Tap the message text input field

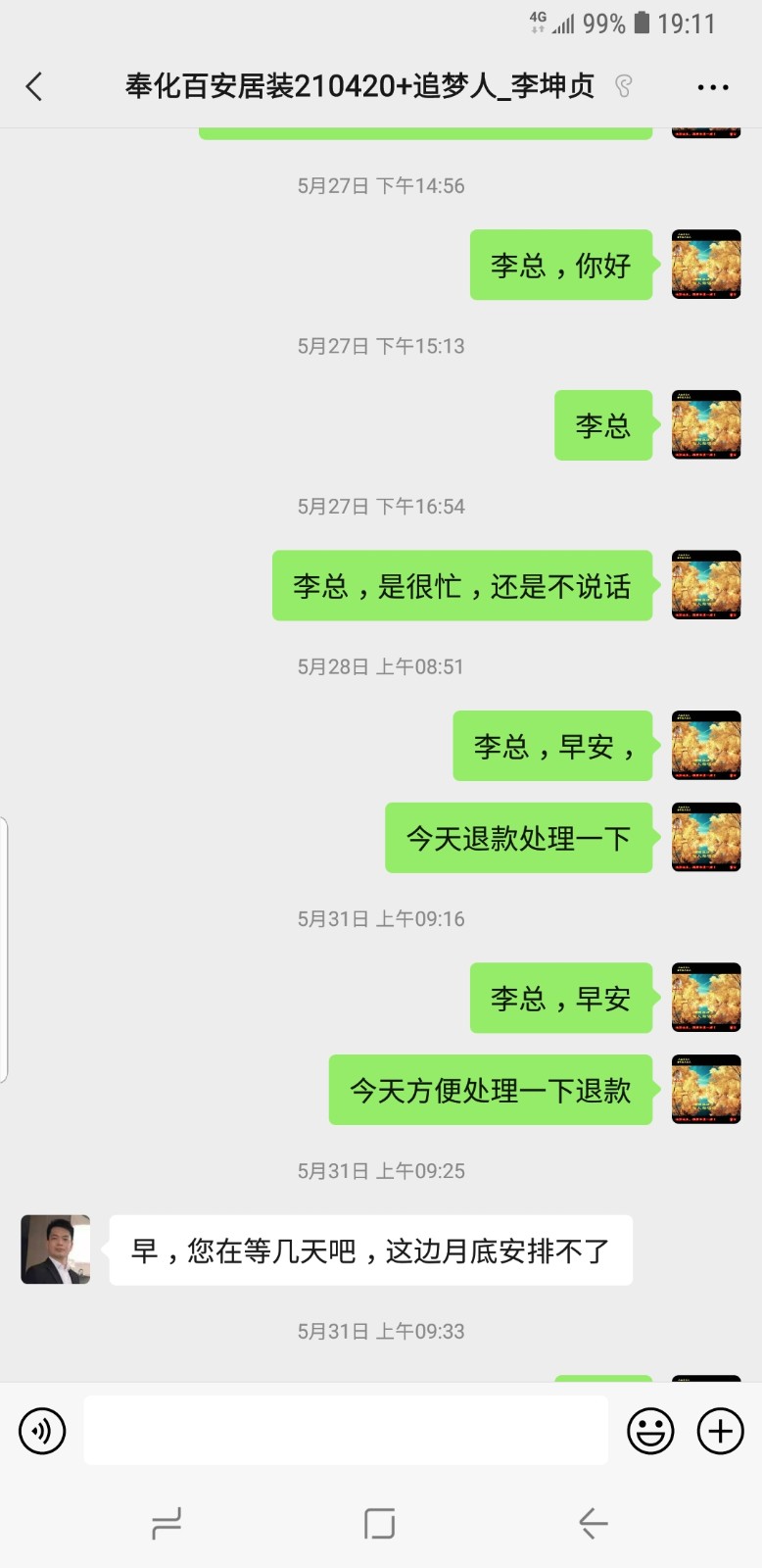click(x=345, y=1431)
